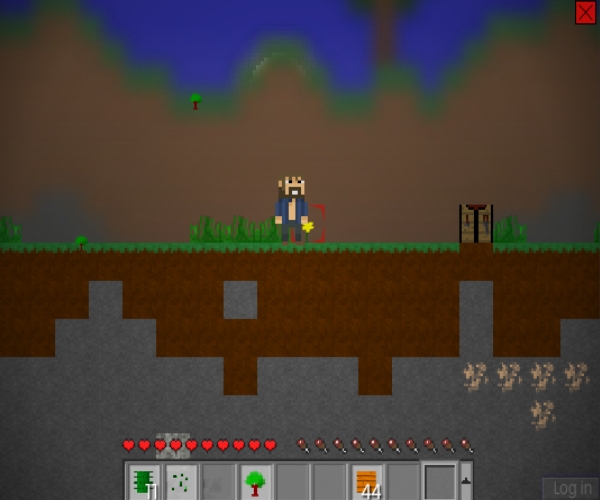This screenshot has width=600, height=500.
Task: Select the seeds hotbar slot
Action: 181,481
